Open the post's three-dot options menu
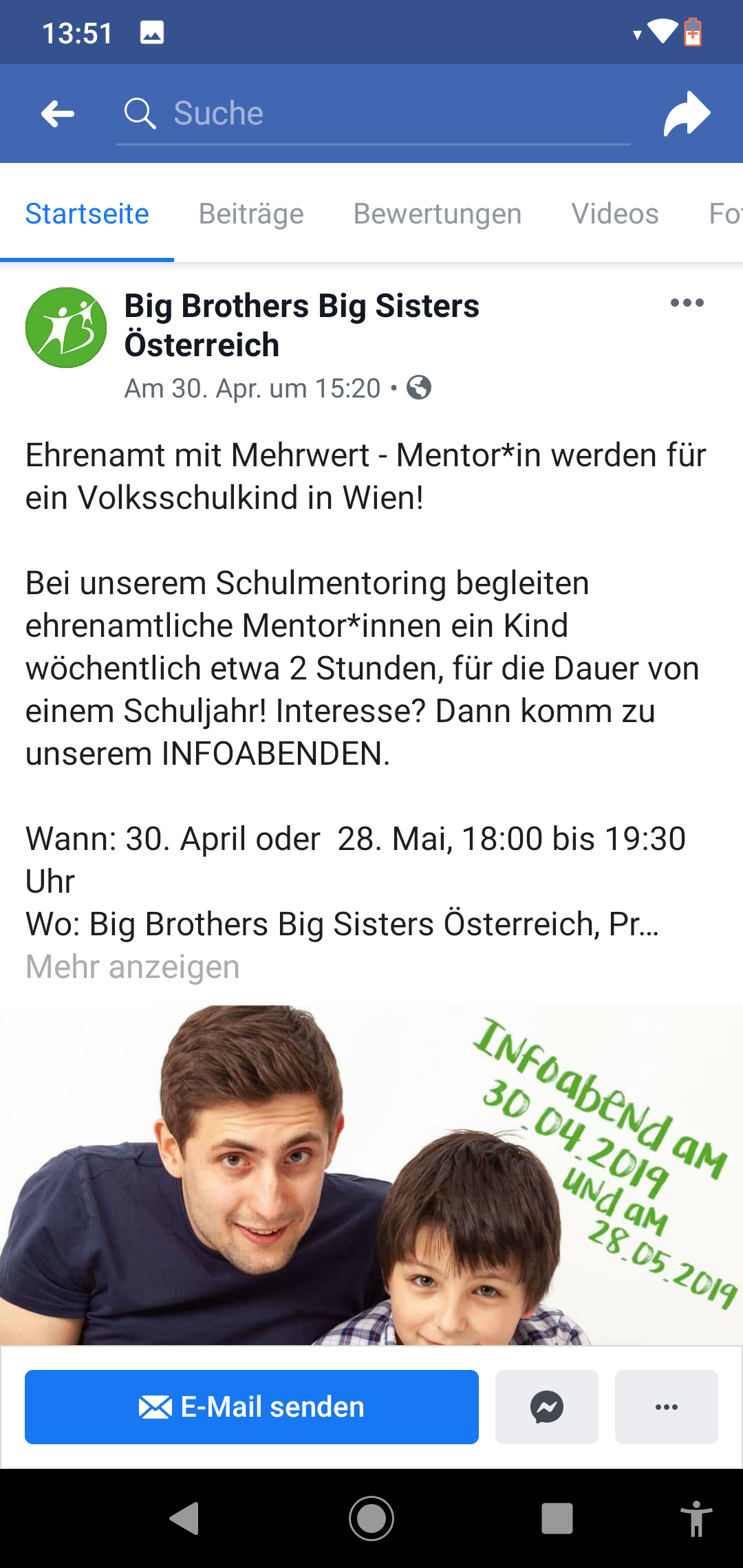Screen dimensions: 743x1568 pyautogui.click(x=687, y=303)
